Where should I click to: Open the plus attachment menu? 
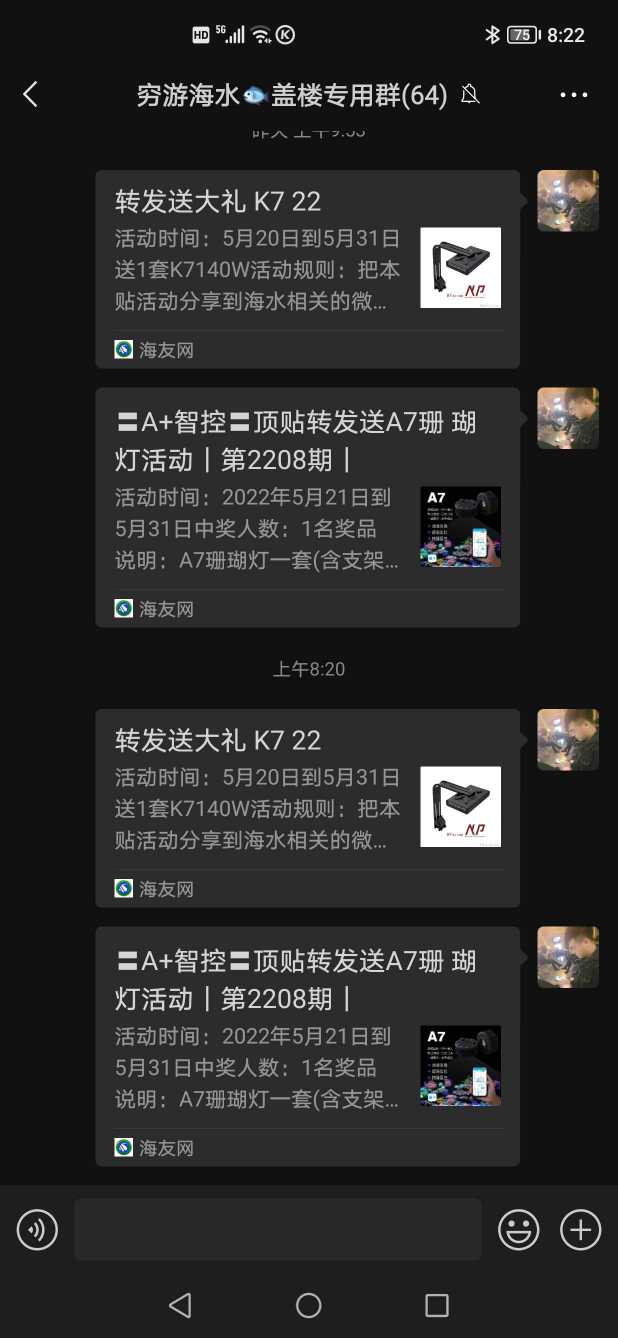[580, 1229]
